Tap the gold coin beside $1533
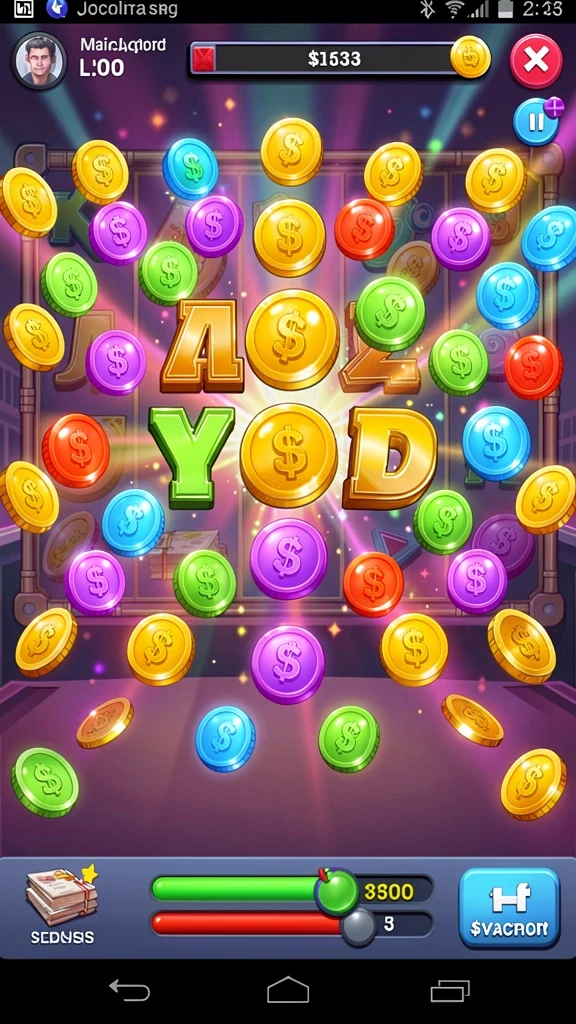This screenshot has width=576, height=1024. coord(470,57)
